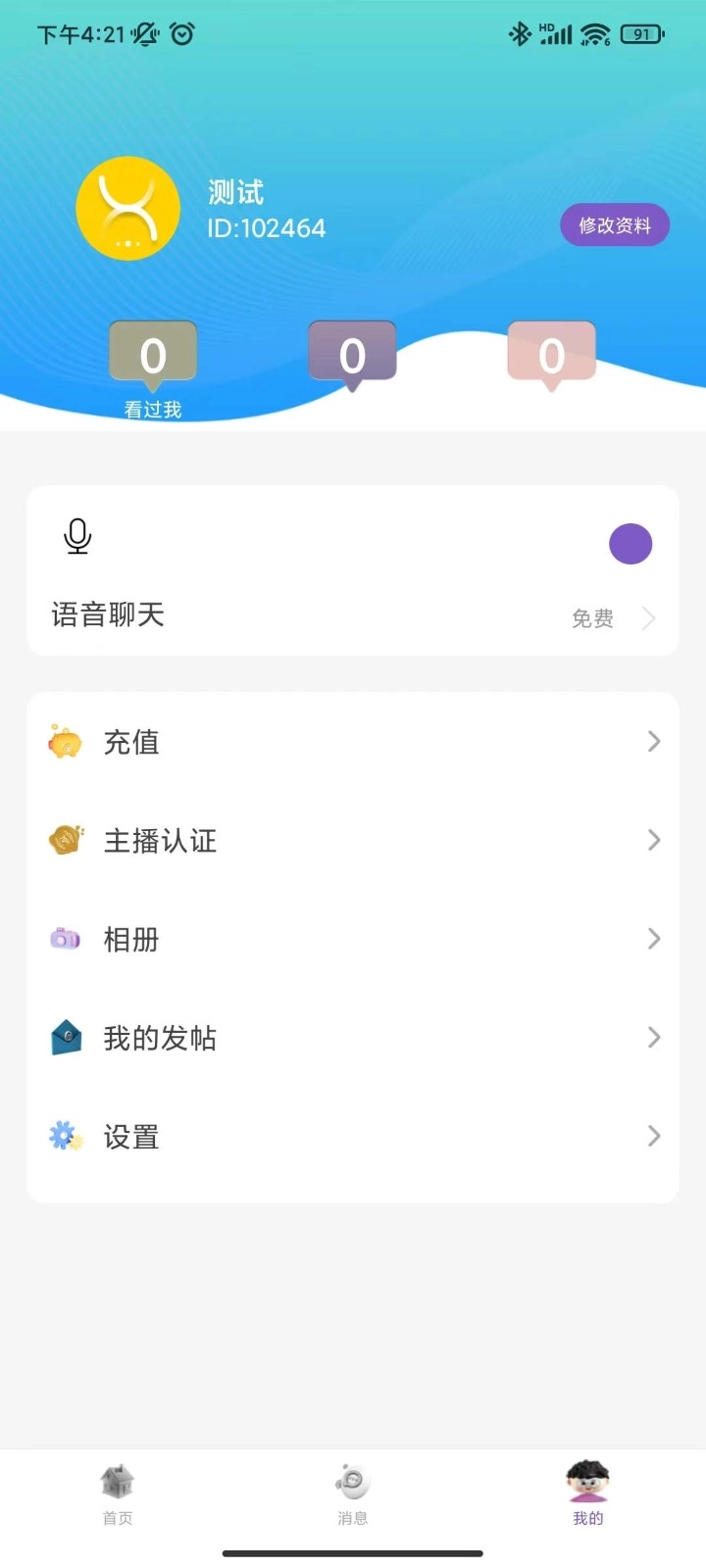Tap the yellow profile avatar
This screenshot has width=706, height=1568.
(127, 208)
